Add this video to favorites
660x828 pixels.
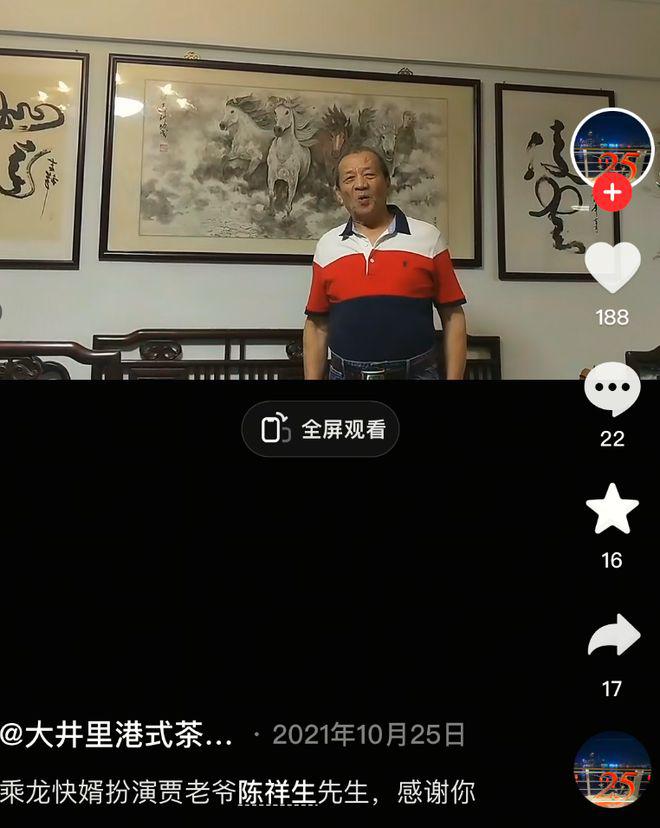pyautogui.click(x=612, y=510)
